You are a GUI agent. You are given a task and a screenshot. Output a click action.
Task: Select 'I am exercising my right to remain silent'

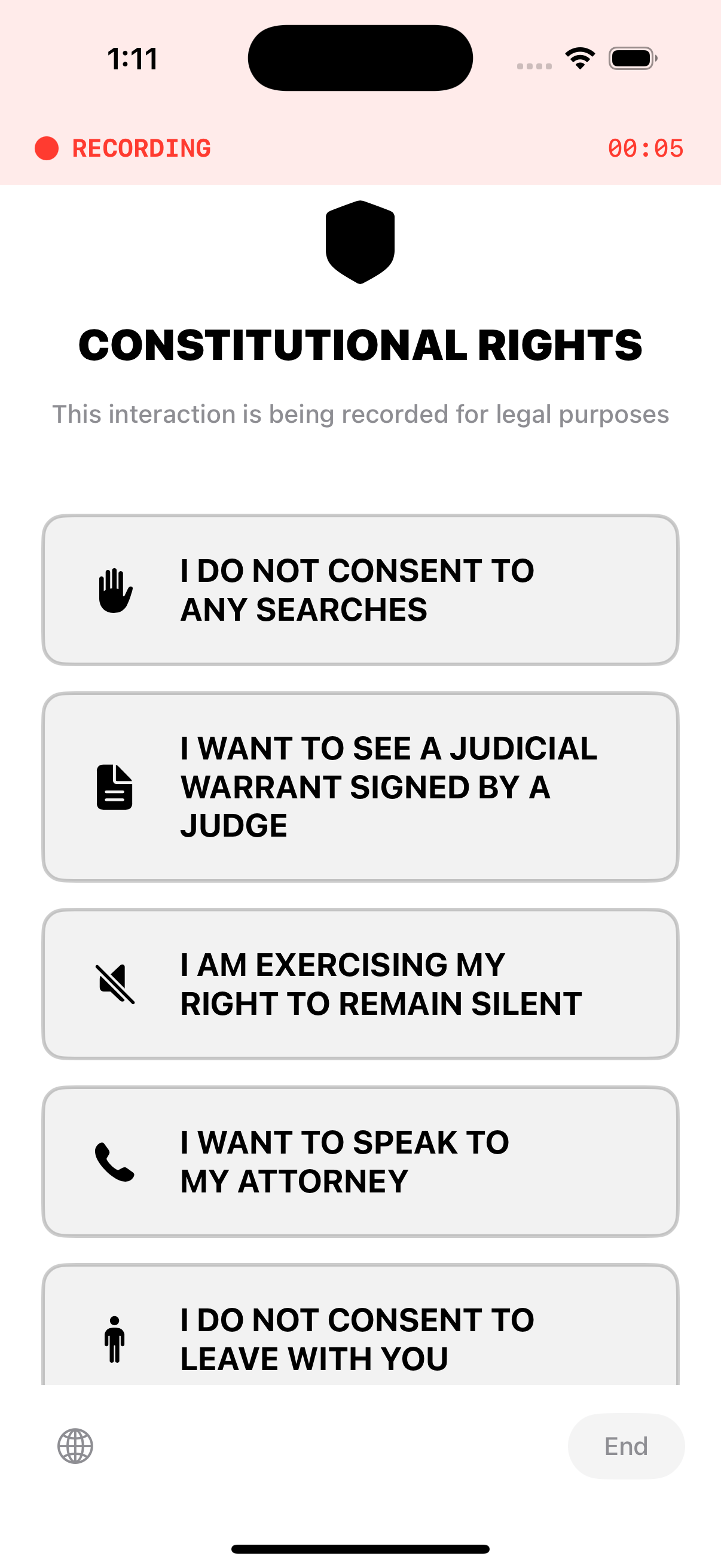coord(360,982)
